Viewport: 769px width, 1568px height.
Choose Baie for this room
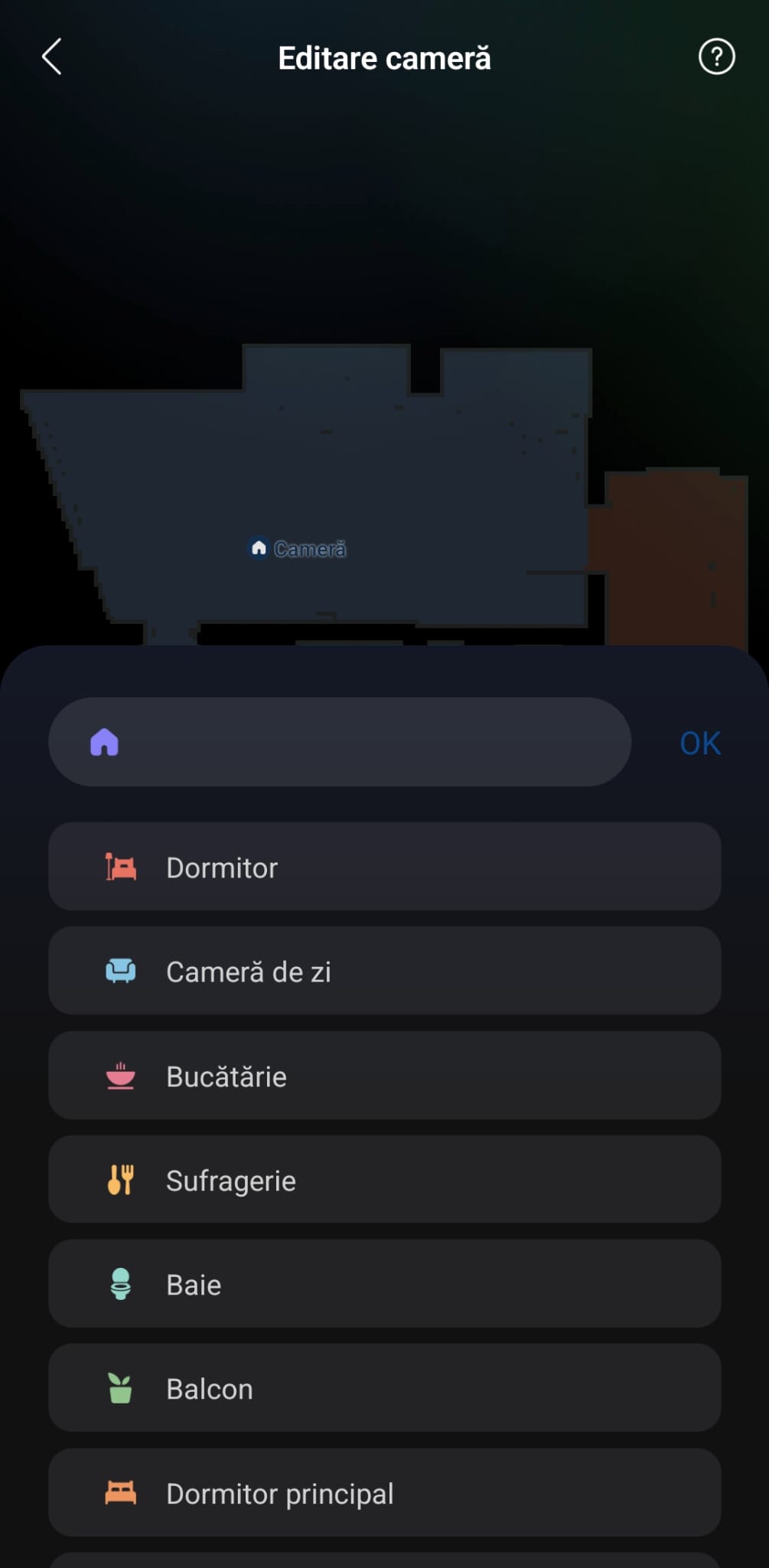point(384,1284)
